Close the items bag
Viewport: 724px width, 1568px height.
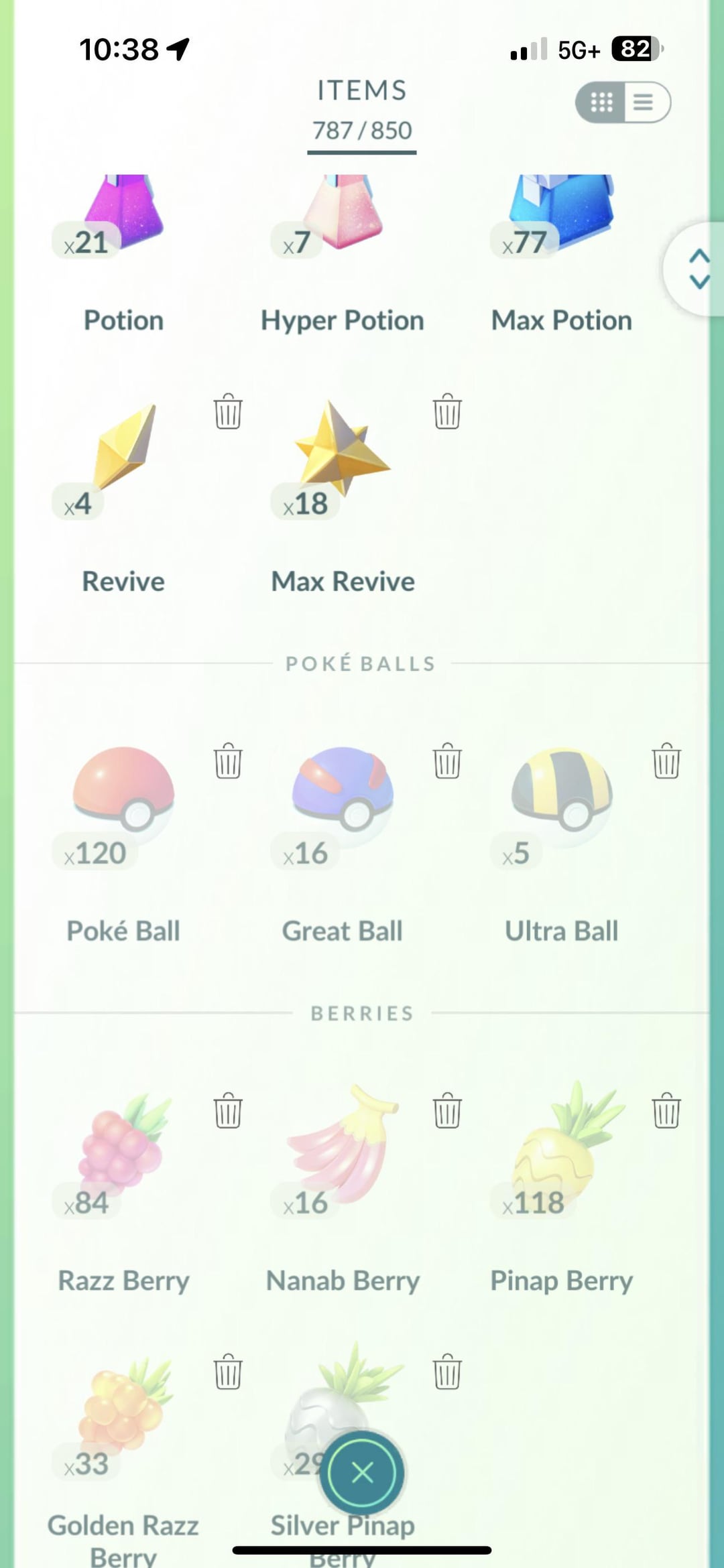(362, 1473)
